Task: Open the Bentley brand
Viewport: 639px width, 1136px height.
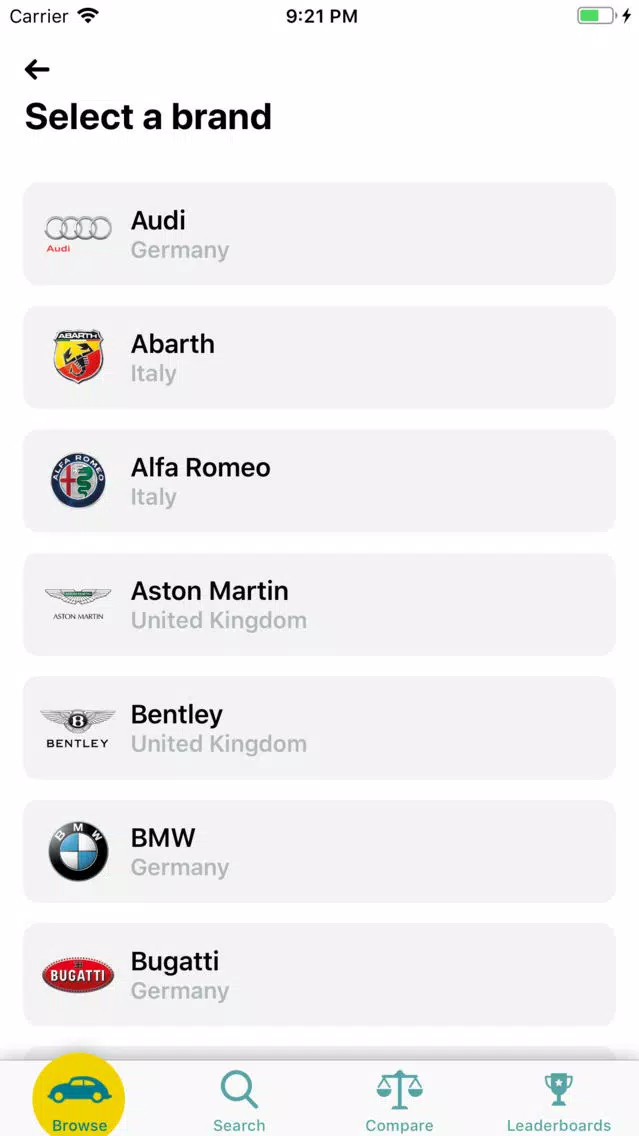Action: [320, 727]
